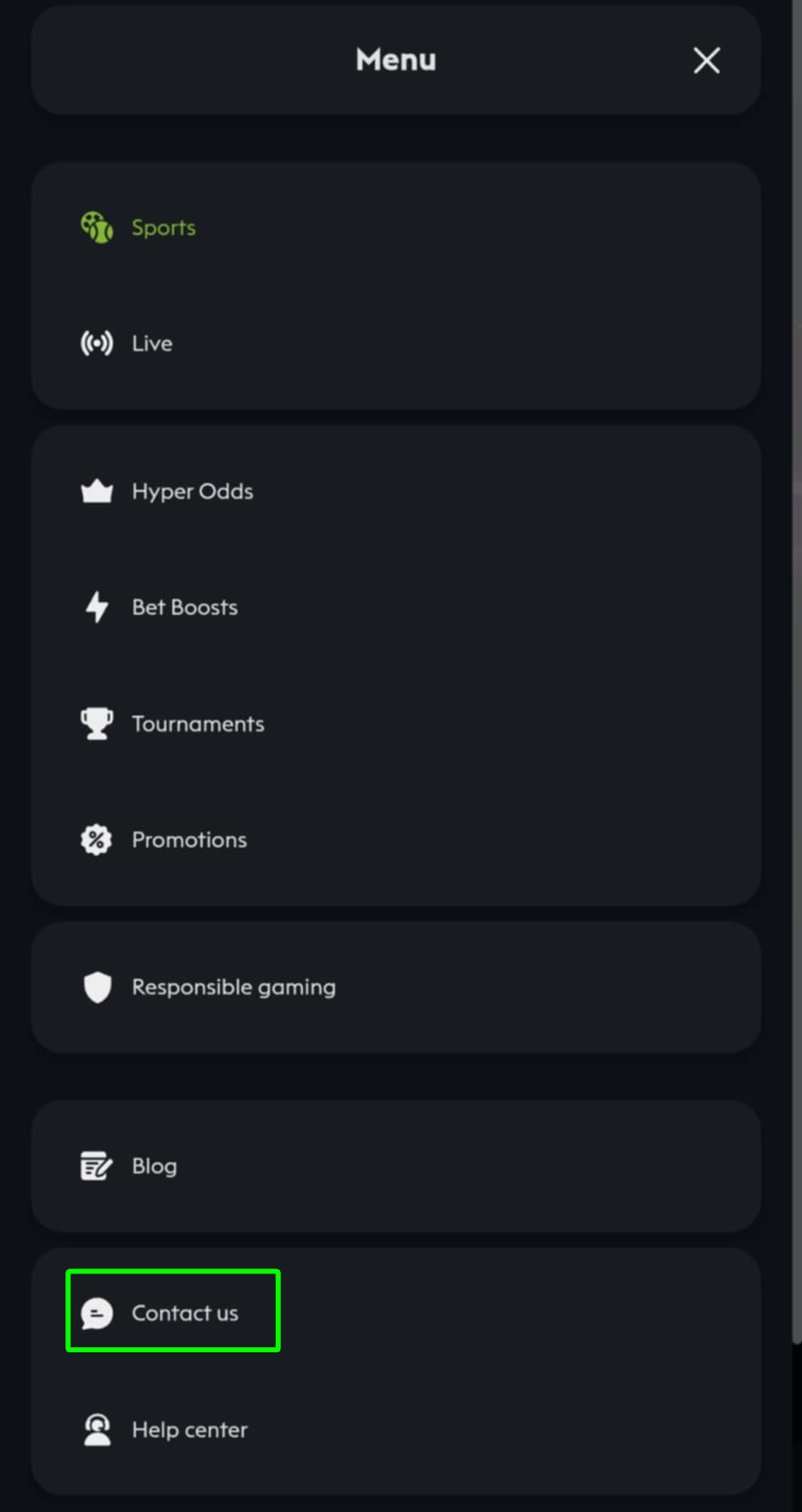This screenshot has height=1512, width=802.
Task: View Bet Boosts
Action: click(x=184, y=608)
